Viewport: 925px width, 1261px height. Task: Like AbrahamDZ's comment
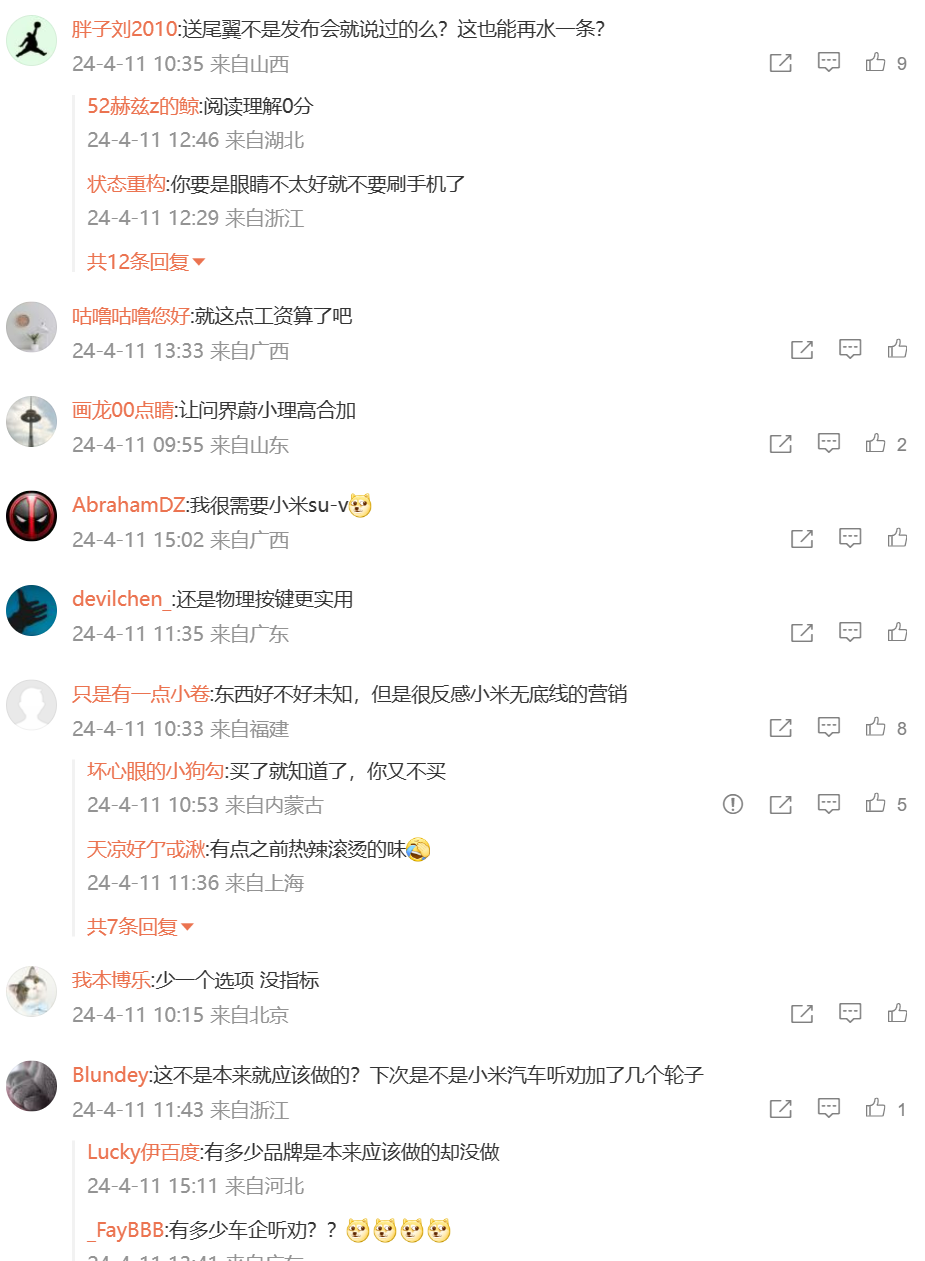897,538
